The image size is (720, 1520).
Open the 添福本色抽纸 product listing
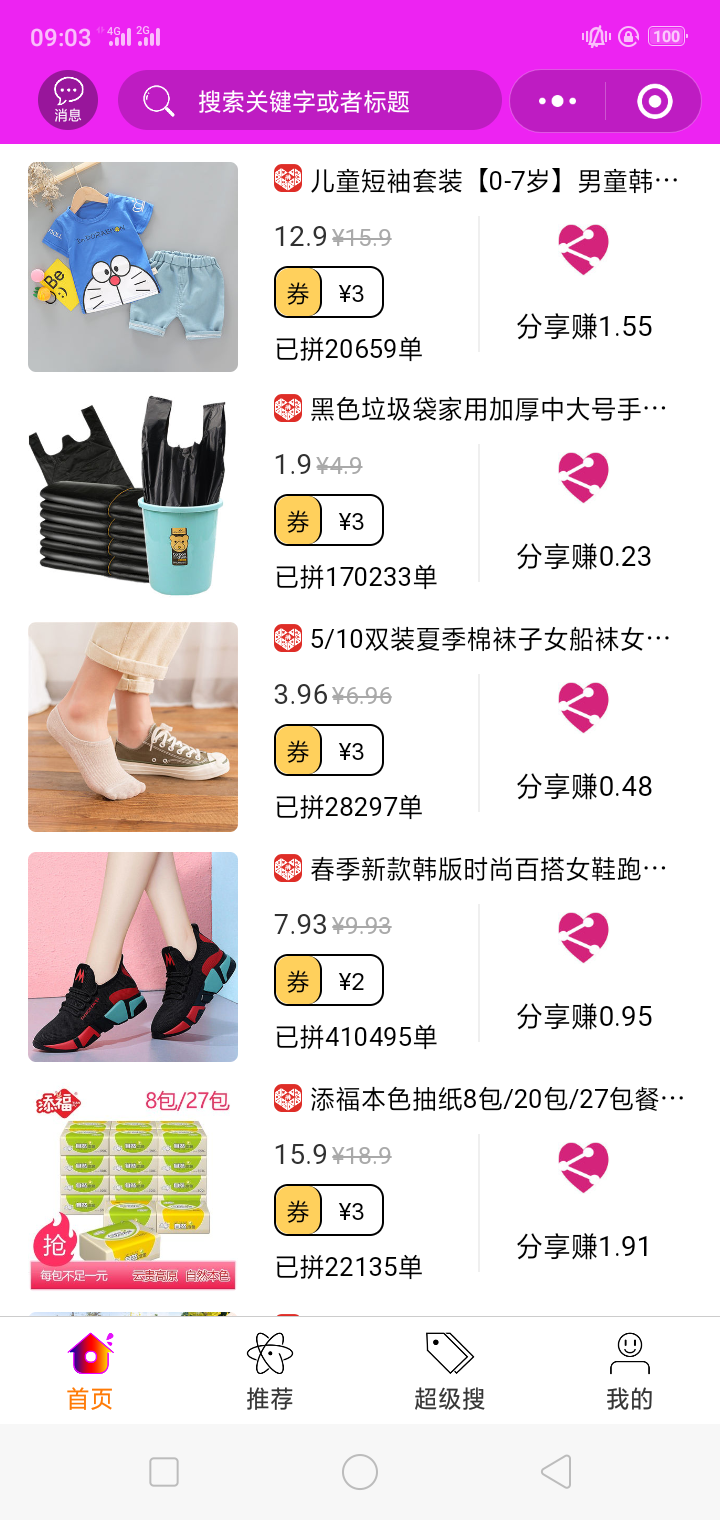pyautogui.click(x=479, y=1099)
